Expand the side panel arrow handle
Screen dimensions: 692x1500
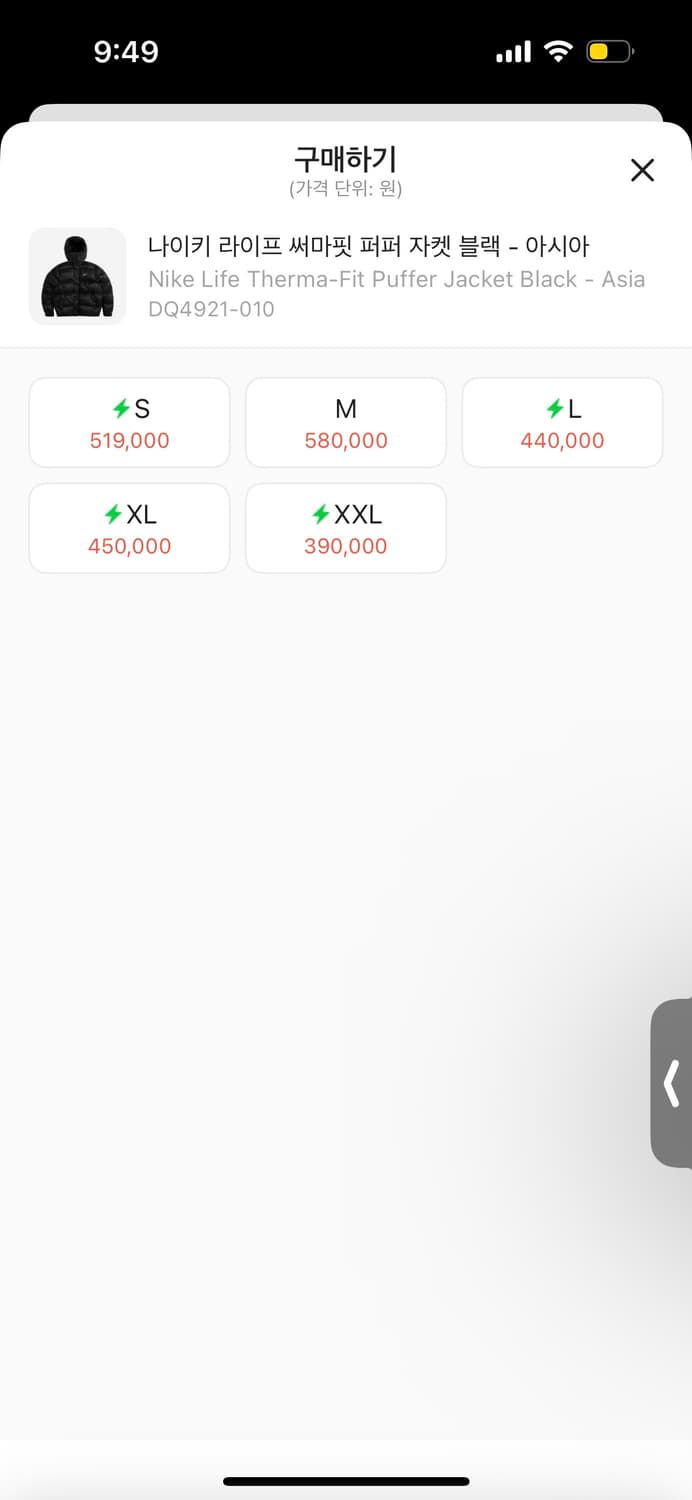672,1083
